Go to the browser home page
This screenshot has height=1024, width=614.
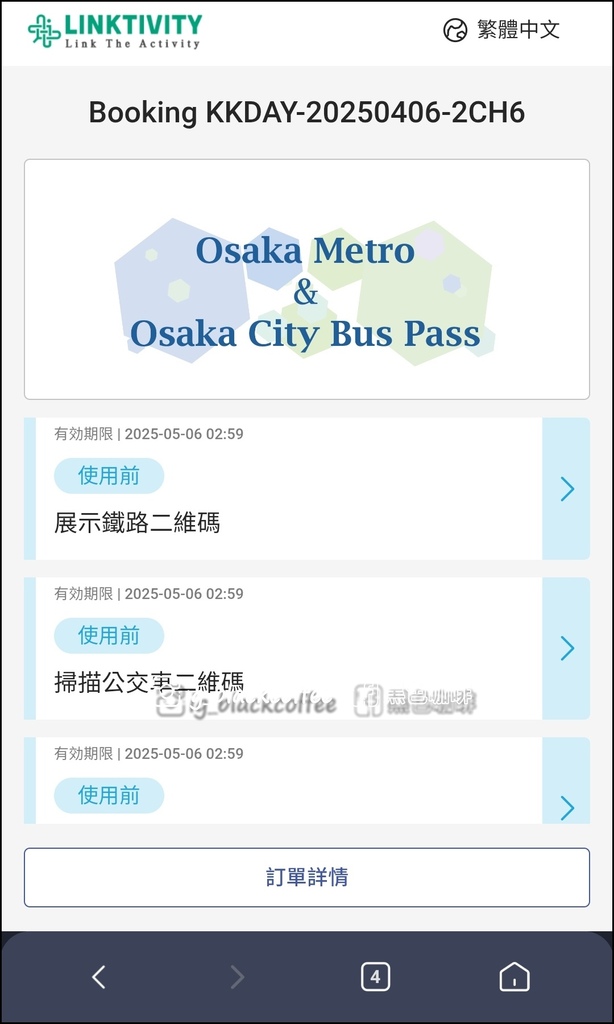515,977
